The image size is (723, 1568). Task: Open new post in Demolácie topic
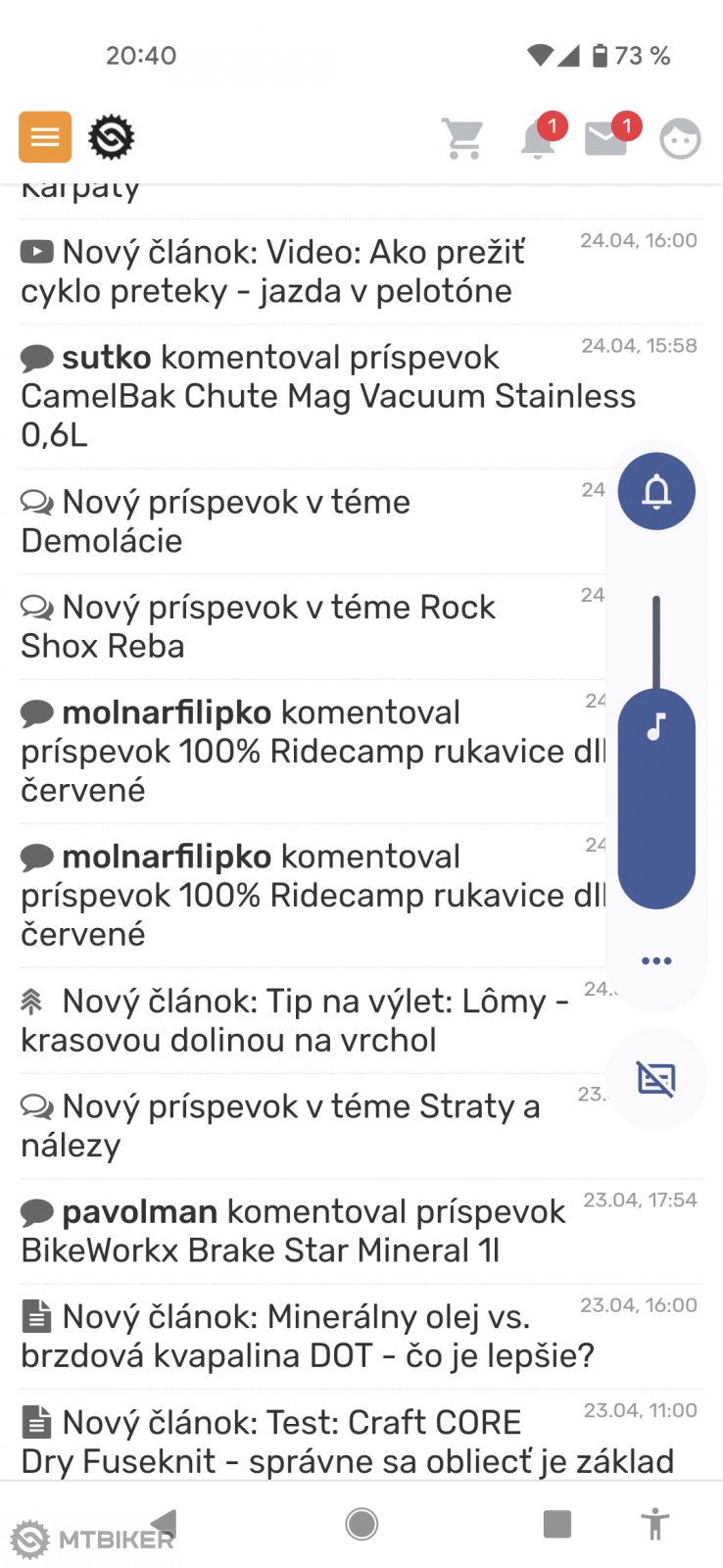click(x=235, y=521)
